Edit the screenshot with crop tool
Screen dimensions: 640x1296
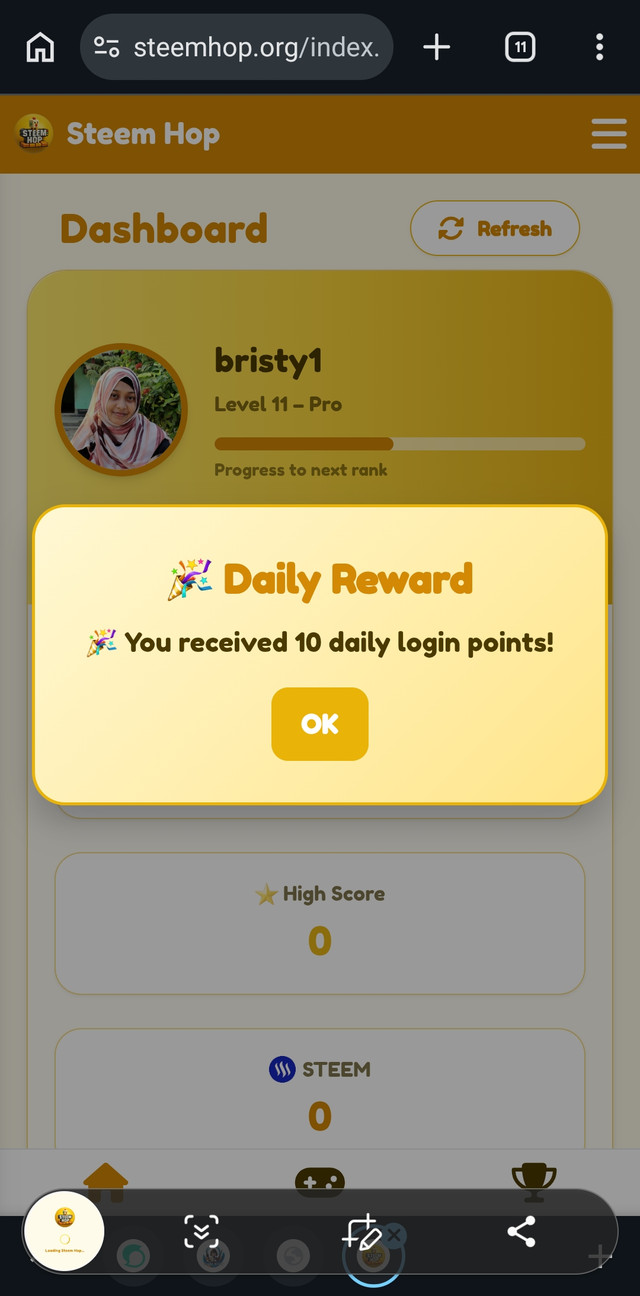pyautogui.click(x=361, y=1231)
